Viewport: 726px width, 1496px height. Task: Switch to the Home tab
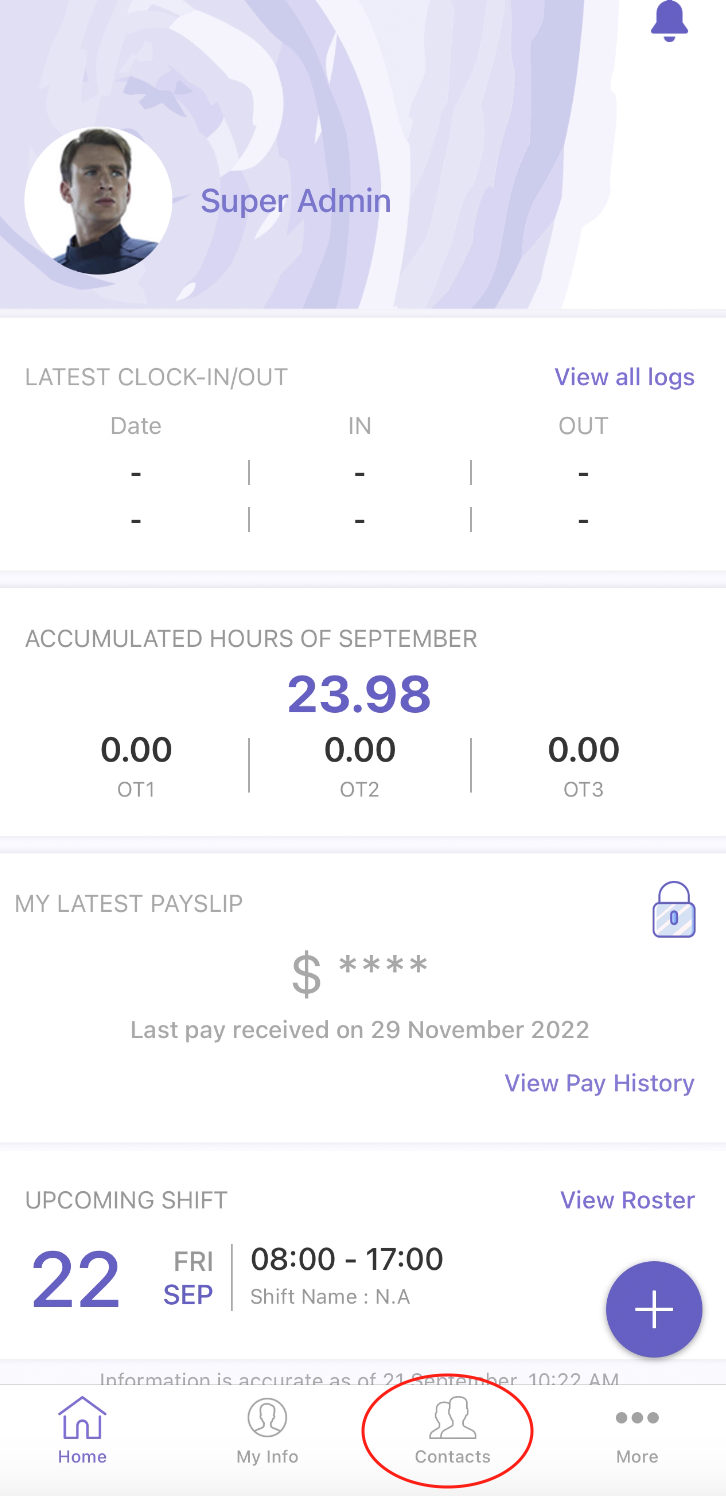82,1431
